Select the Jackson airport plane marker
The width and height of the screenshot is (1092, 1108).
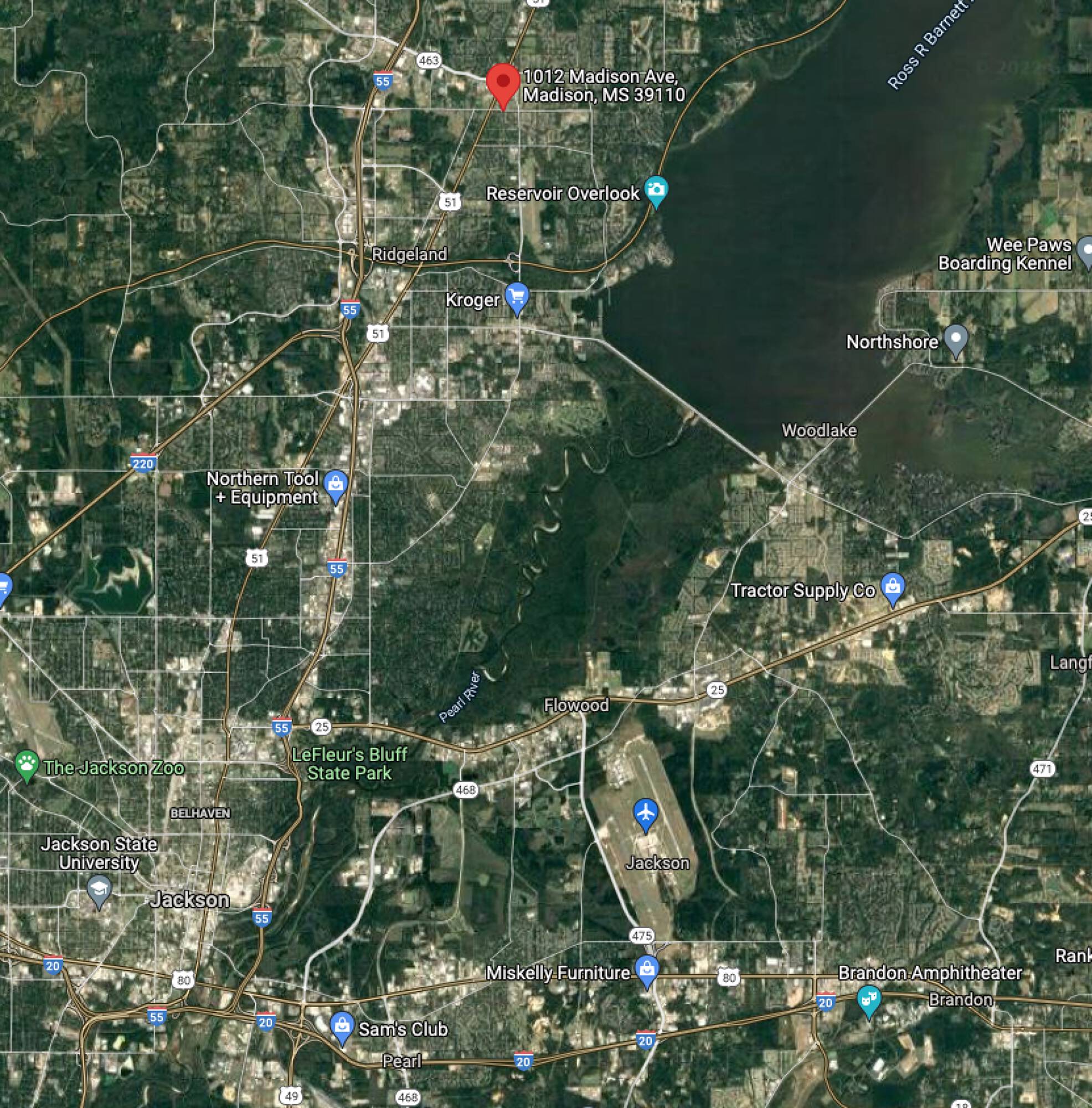pyautogui.click(x=646, y=813)
